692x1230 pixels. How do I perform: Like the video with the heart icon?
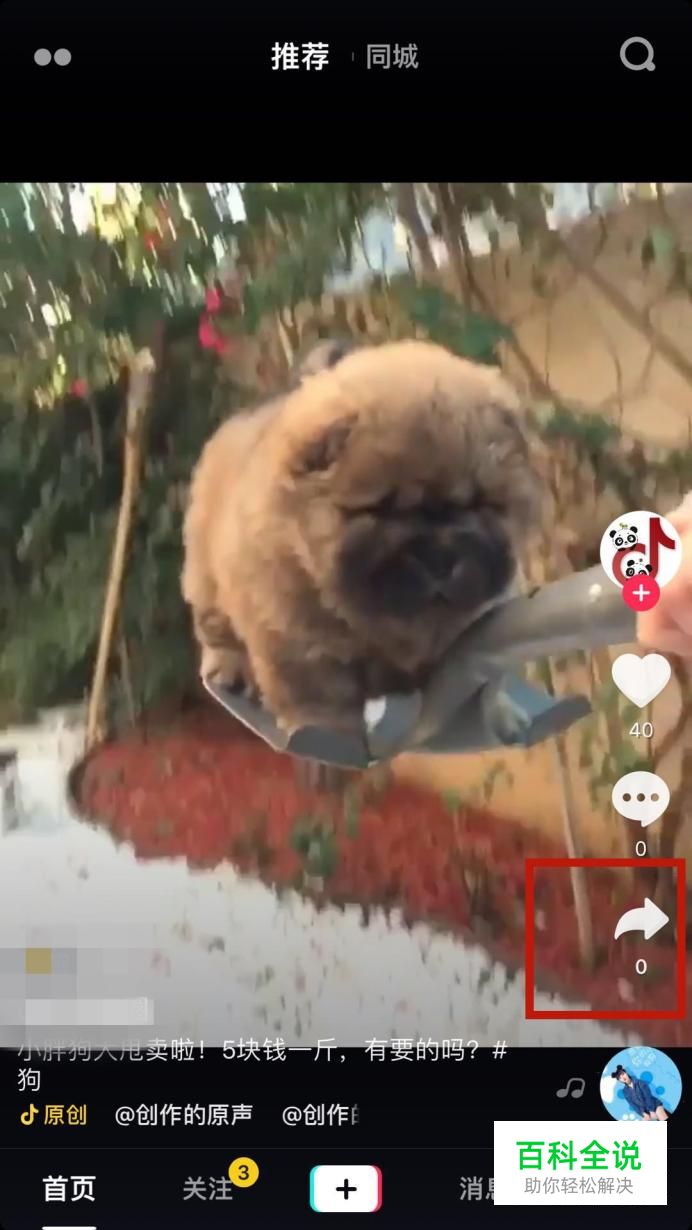tap(641, 681)
